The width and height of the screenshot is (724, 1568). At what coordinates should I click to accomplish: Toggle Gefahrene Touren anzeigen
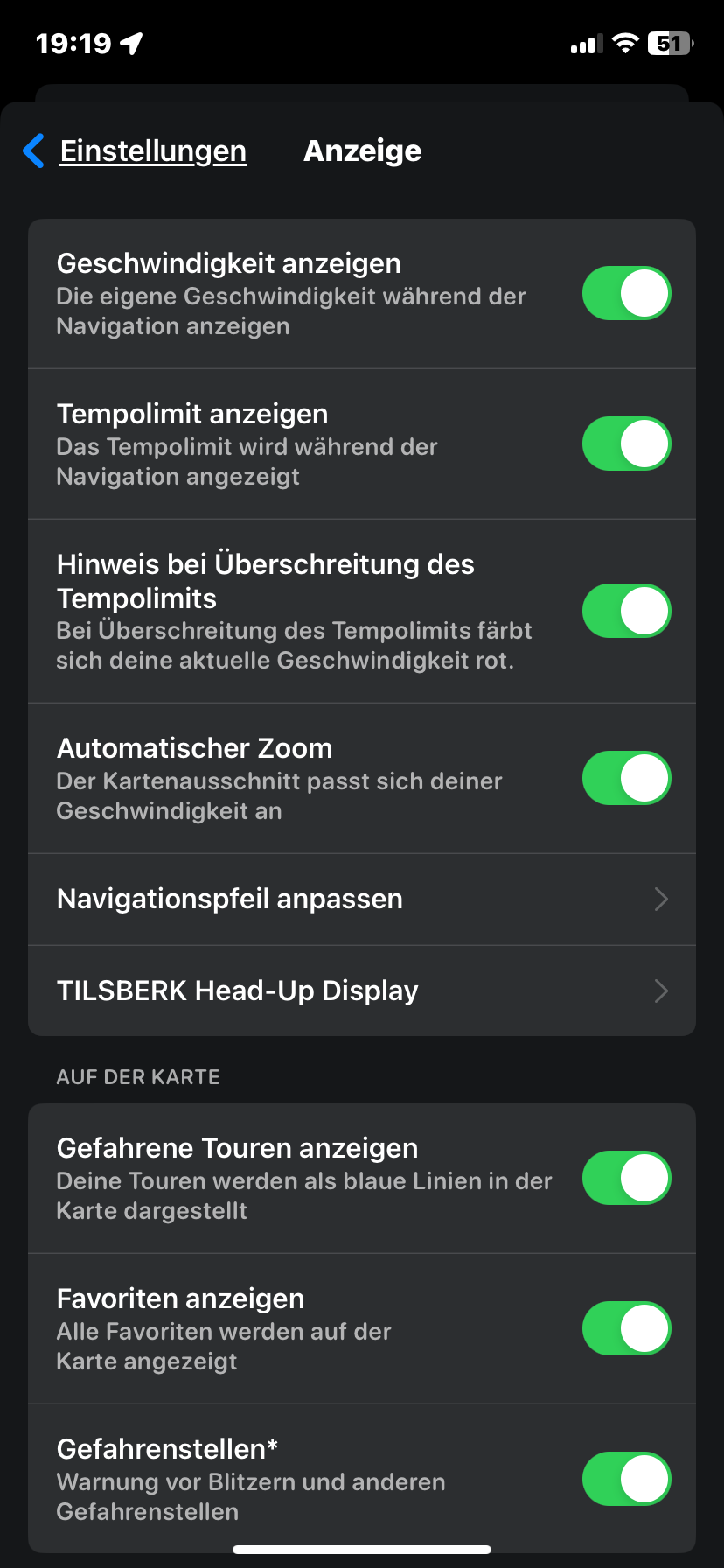pyautogui.click(x=626, y=1178)
